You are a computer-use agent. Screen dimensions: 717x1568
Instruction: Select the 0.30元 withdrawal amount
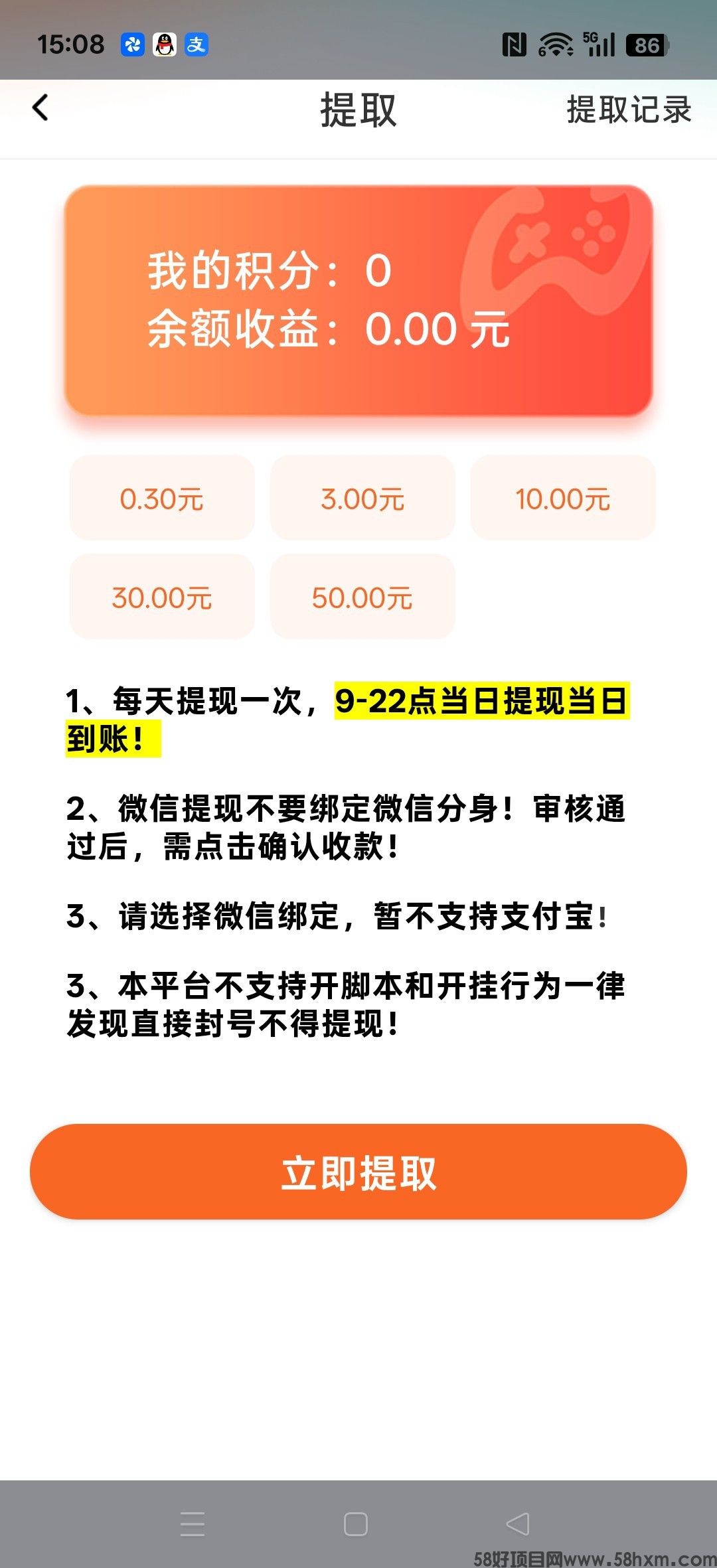(x=162, y=498)
